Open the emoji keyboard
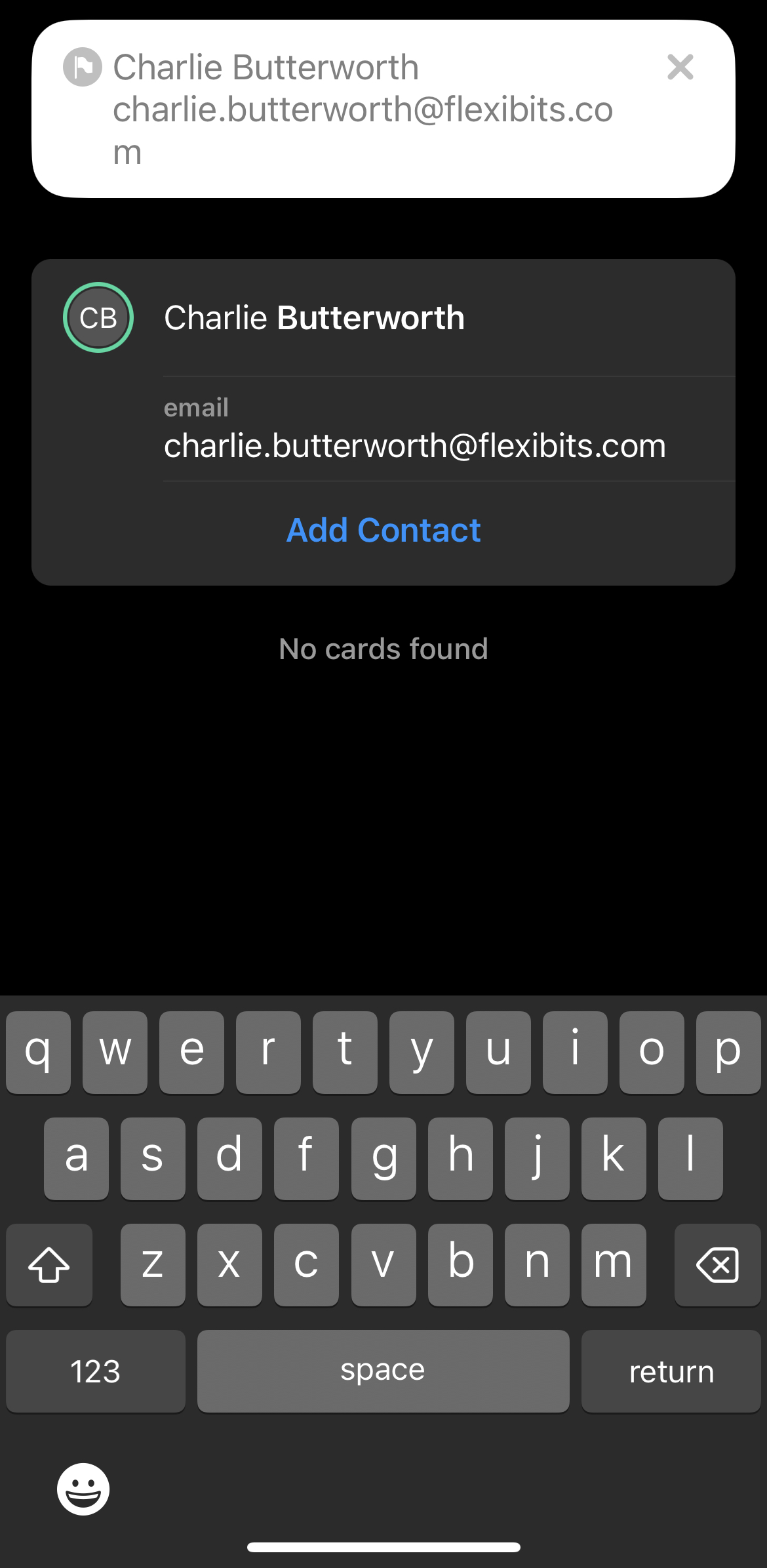767x1568 pixels. pos(83,1489)
